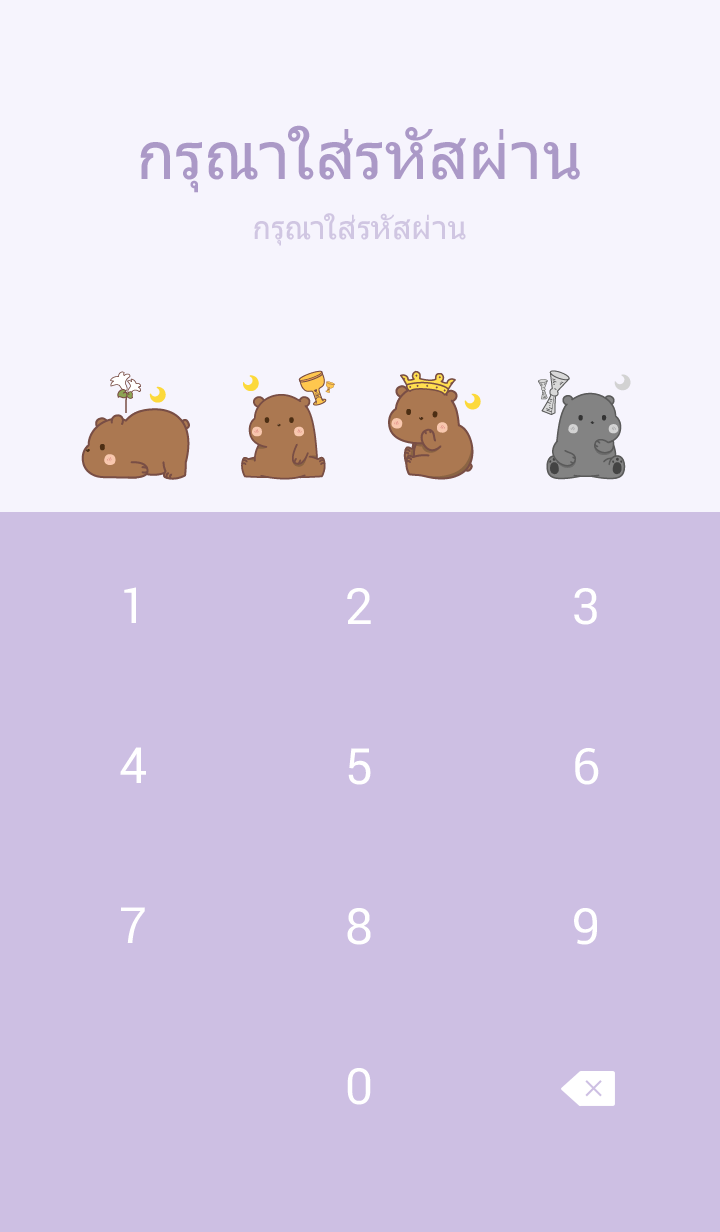Select number 8 on the keypad
The image size is (720, 1232).
coord(359,926)
